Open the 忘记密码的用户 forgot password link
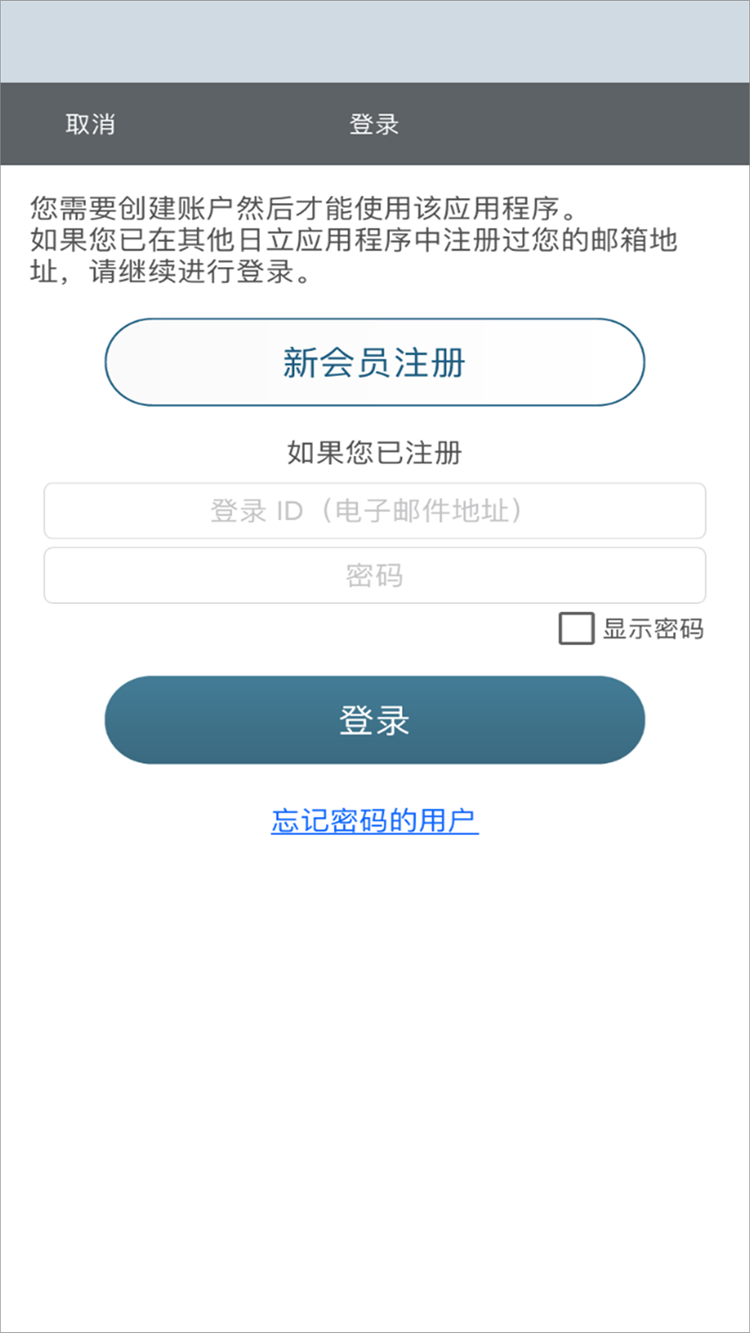 (375, 821)
